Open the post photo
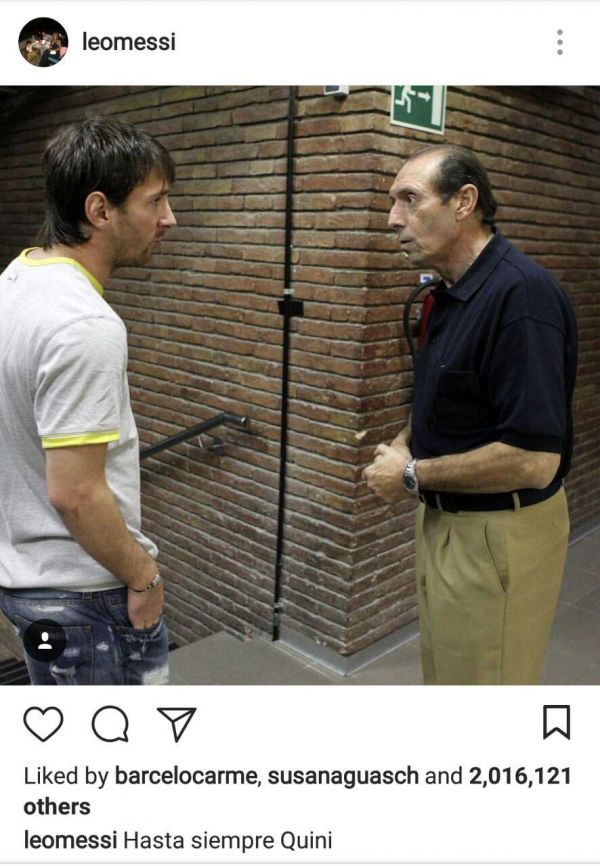Image resolution: width=600 pixels, height=866 pixels. tap(300, 385)
